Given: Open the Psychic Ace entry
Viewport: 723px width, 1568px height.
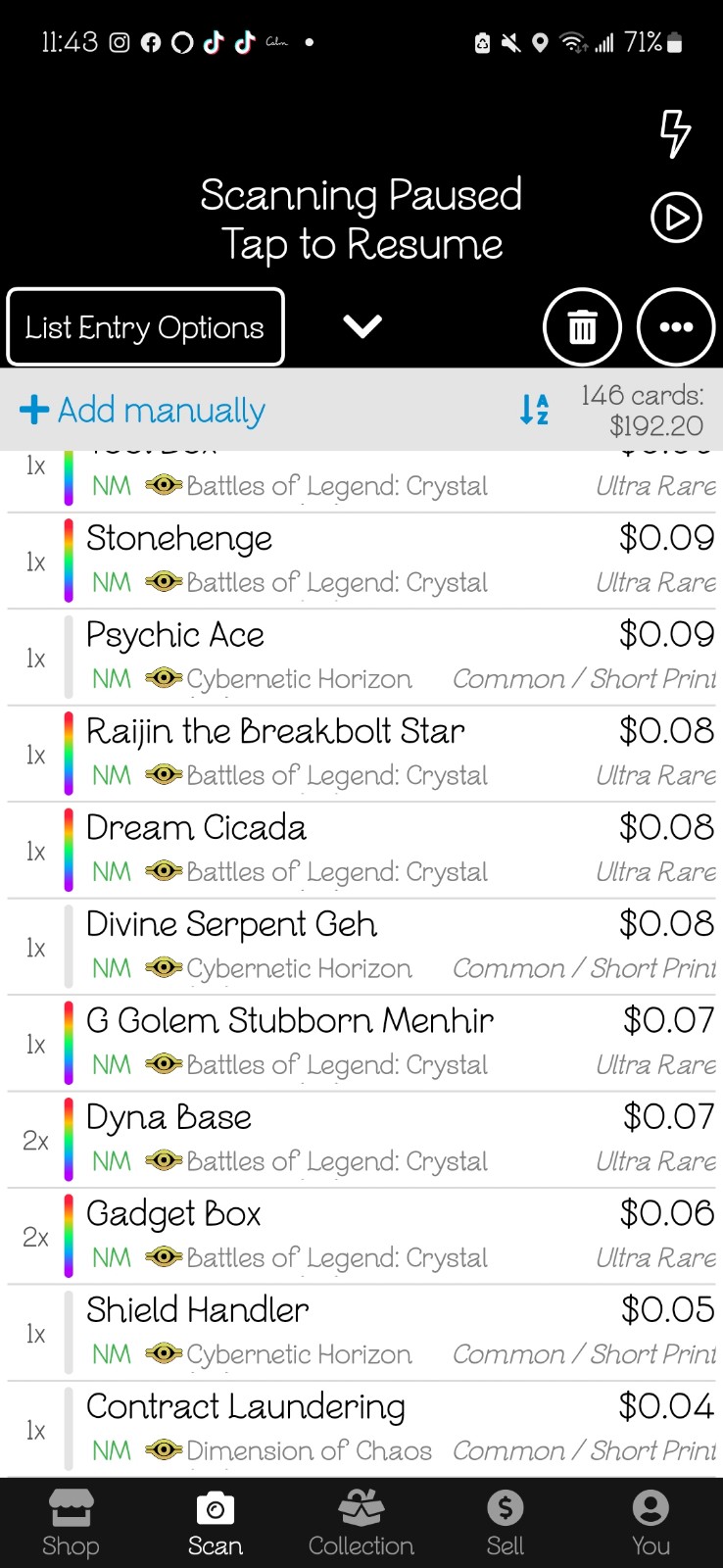Looking at the screenshot, I should click(361, 658).
